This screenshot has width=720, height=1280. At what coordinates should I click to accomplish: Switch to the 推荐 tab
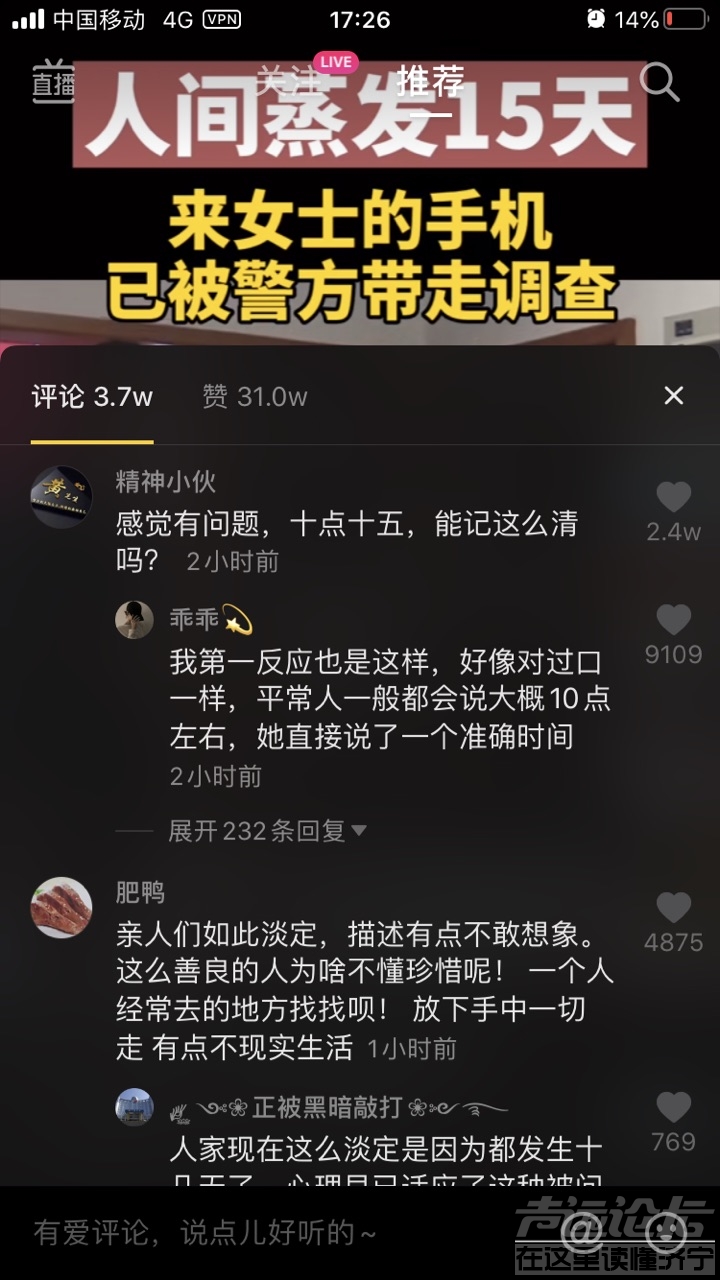431,82
